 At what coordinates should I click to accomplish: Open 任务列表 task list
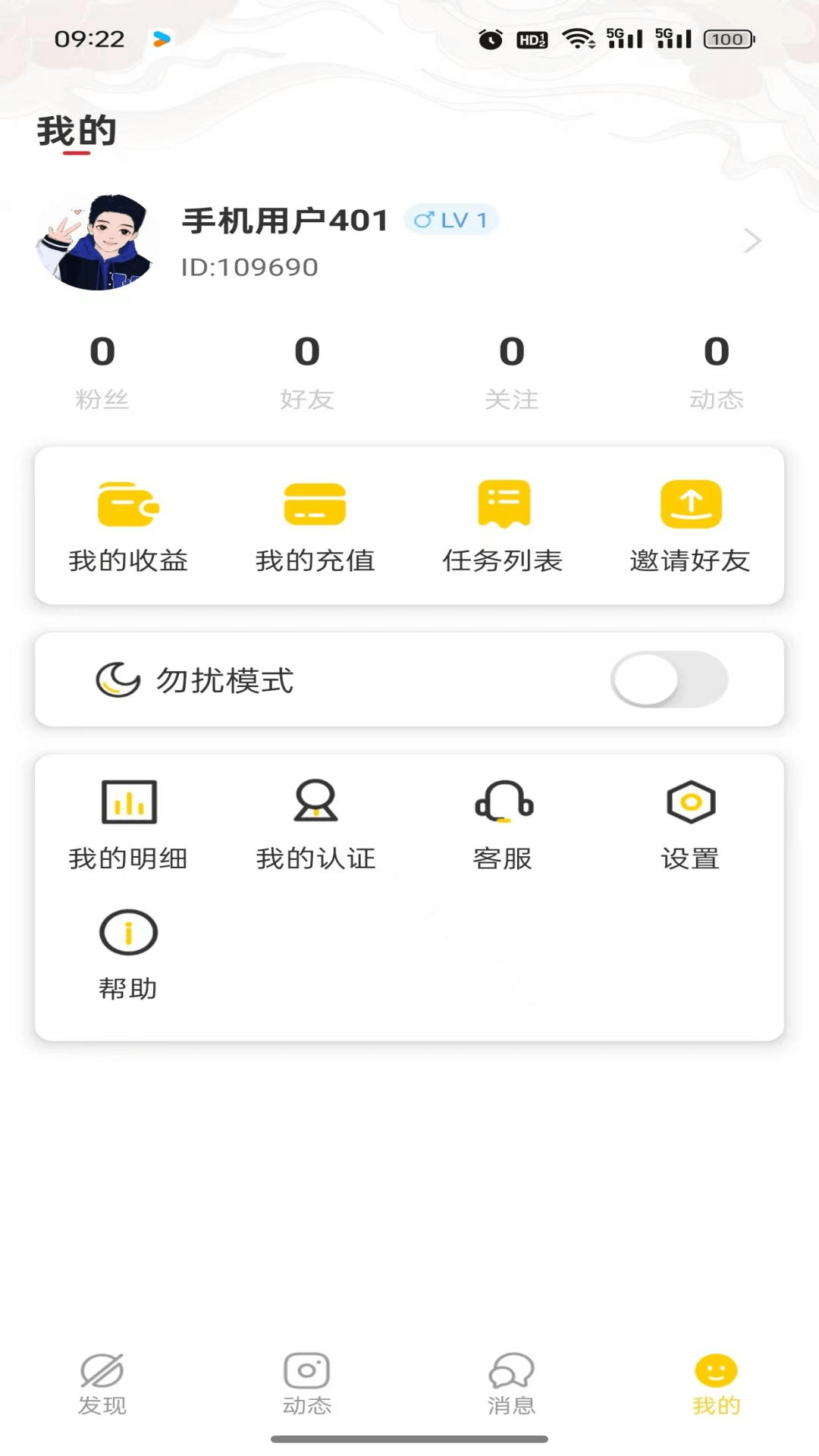tap(503, 525)
